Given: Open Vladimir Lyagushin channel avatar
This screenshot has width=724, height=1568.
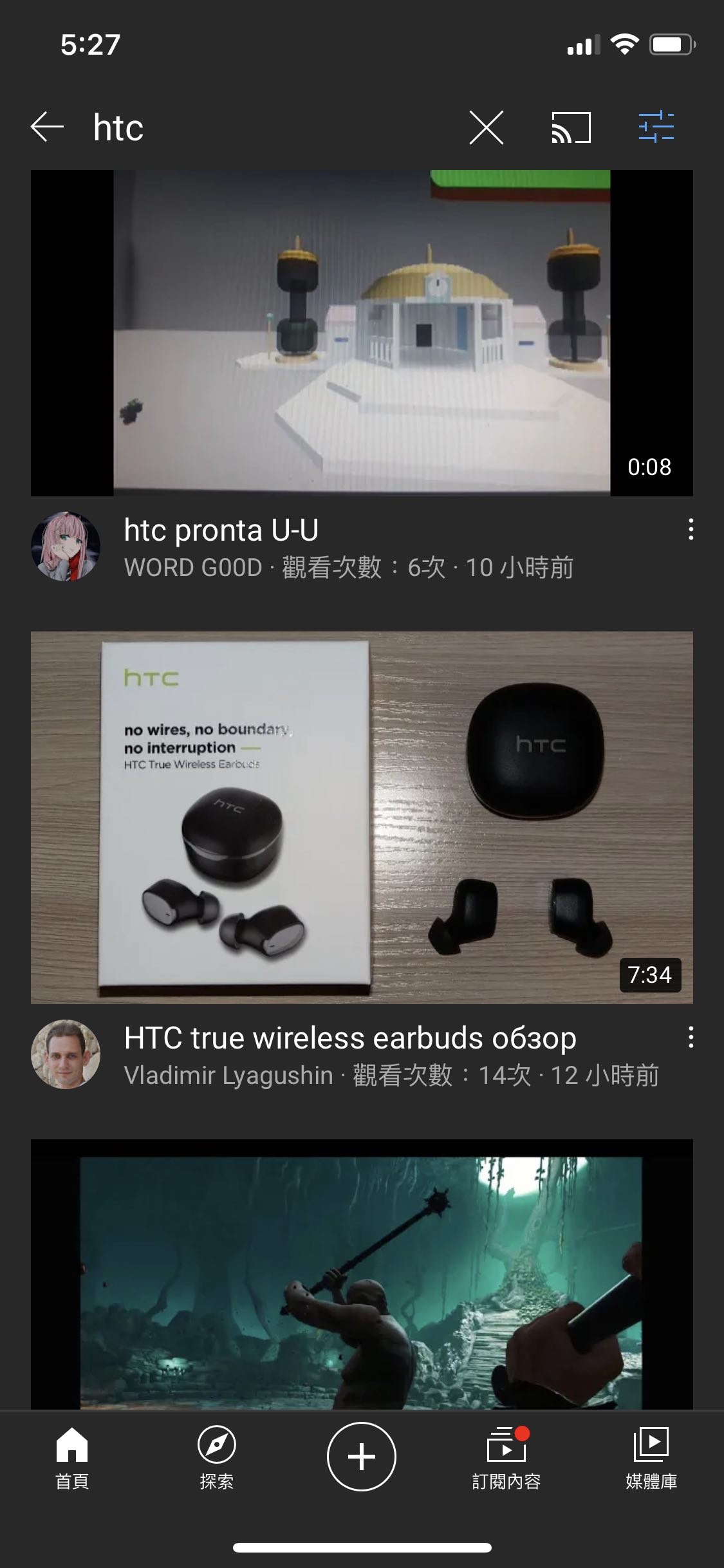Looking at the screenshot, I should [x=66, y=1054].
